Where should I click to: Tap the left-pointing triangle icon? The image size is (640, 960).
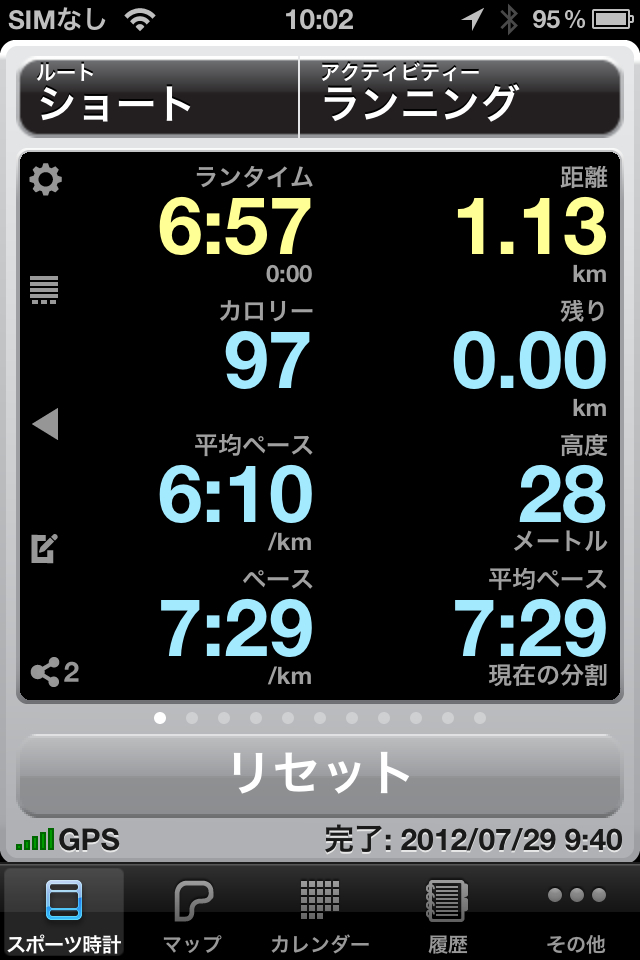[45, 425]
